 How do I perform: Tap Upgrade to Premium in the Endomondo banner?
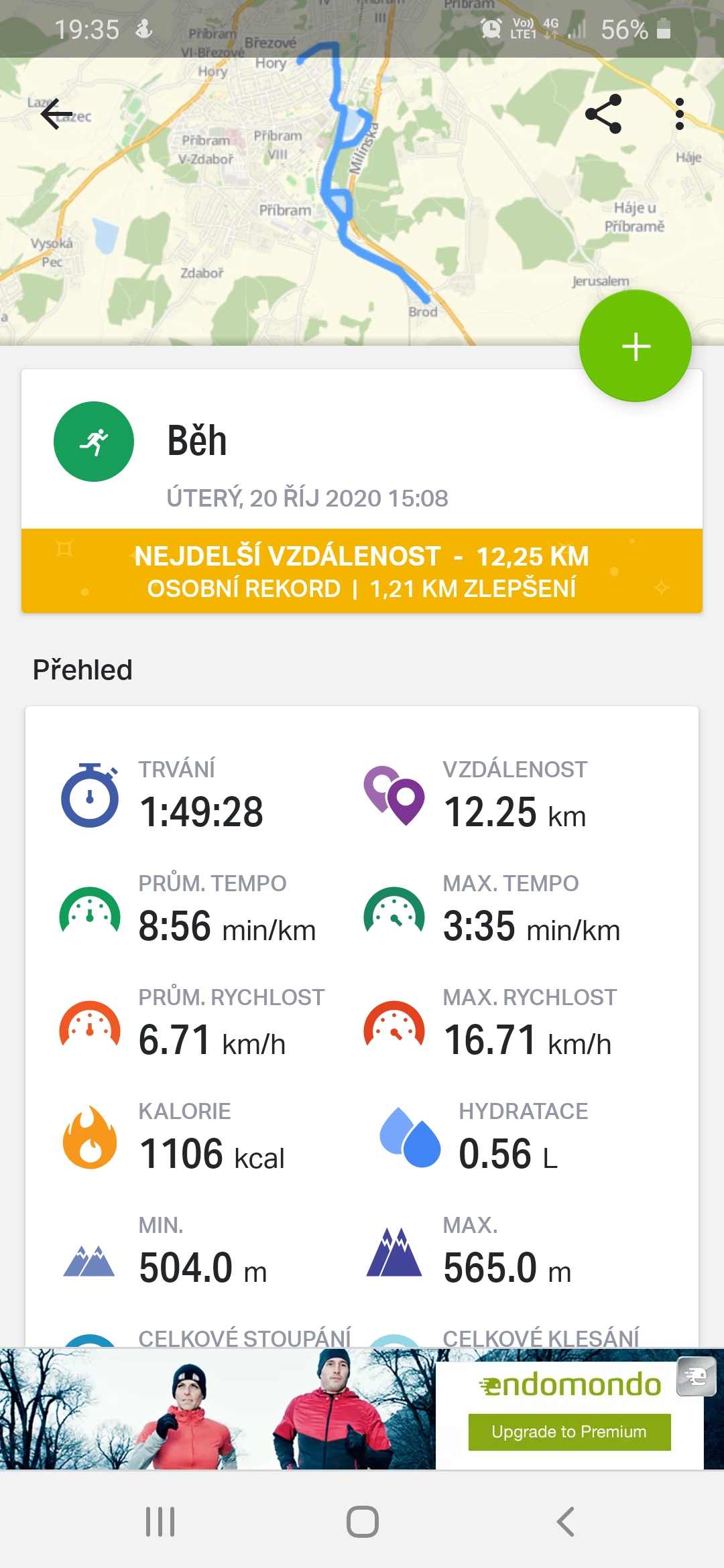point(569,1432)
